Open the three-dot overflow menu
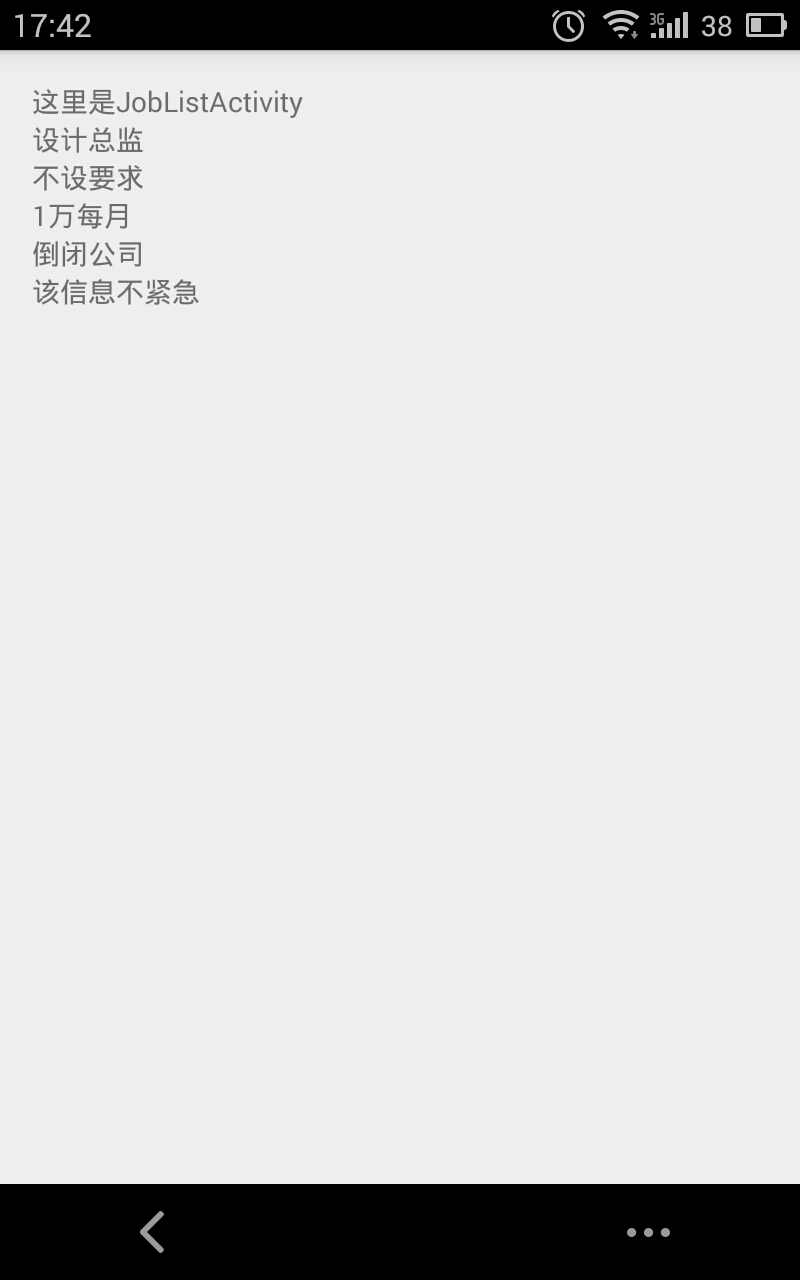 pyautogui.click(x=648, y=1232)
